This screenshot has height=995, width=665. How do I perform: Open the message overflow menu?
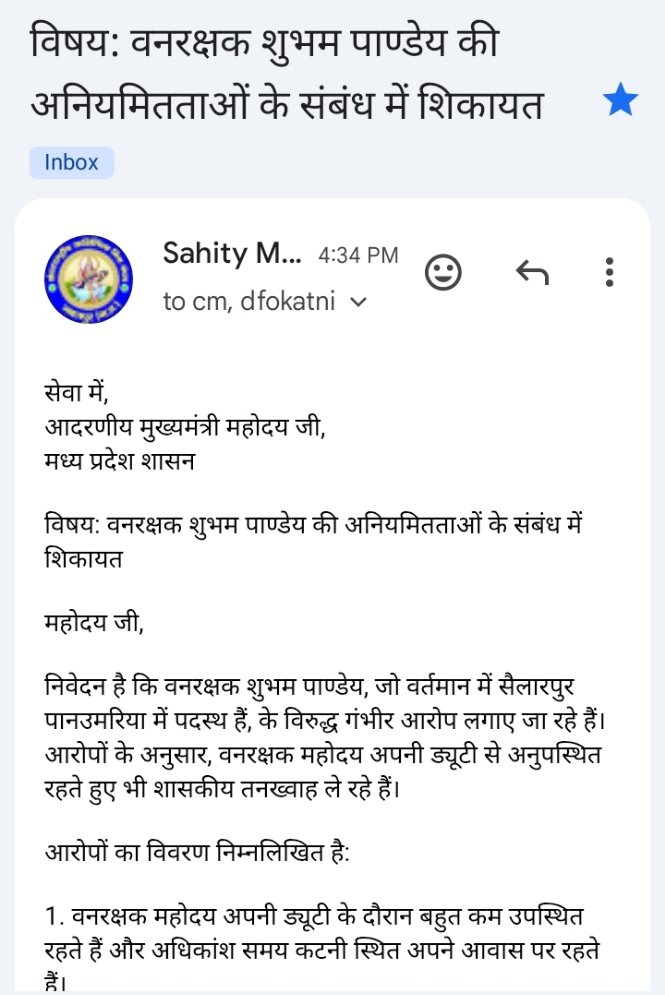point(609,272)
